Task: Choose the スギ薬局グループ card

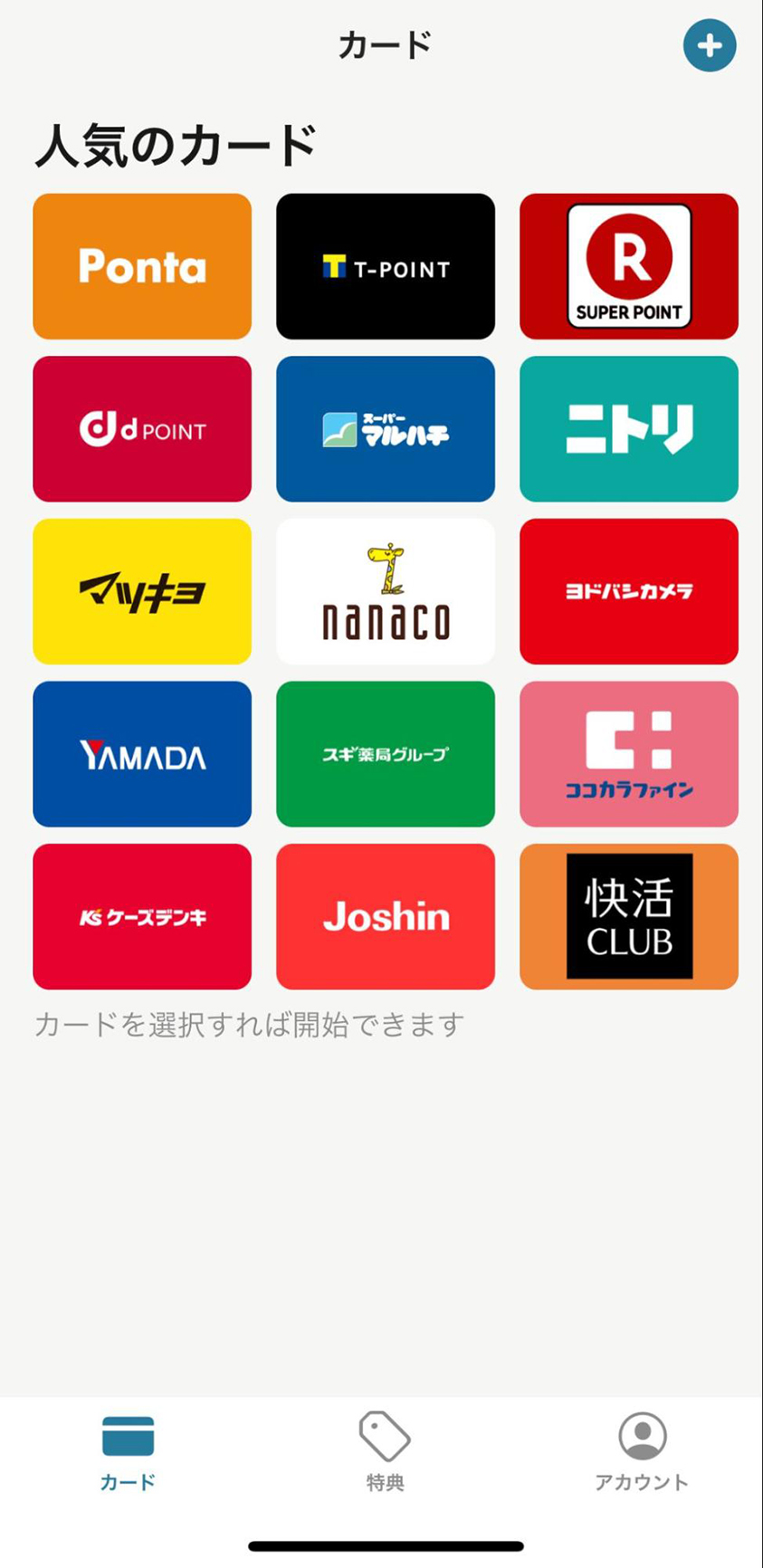Action: 386,754
